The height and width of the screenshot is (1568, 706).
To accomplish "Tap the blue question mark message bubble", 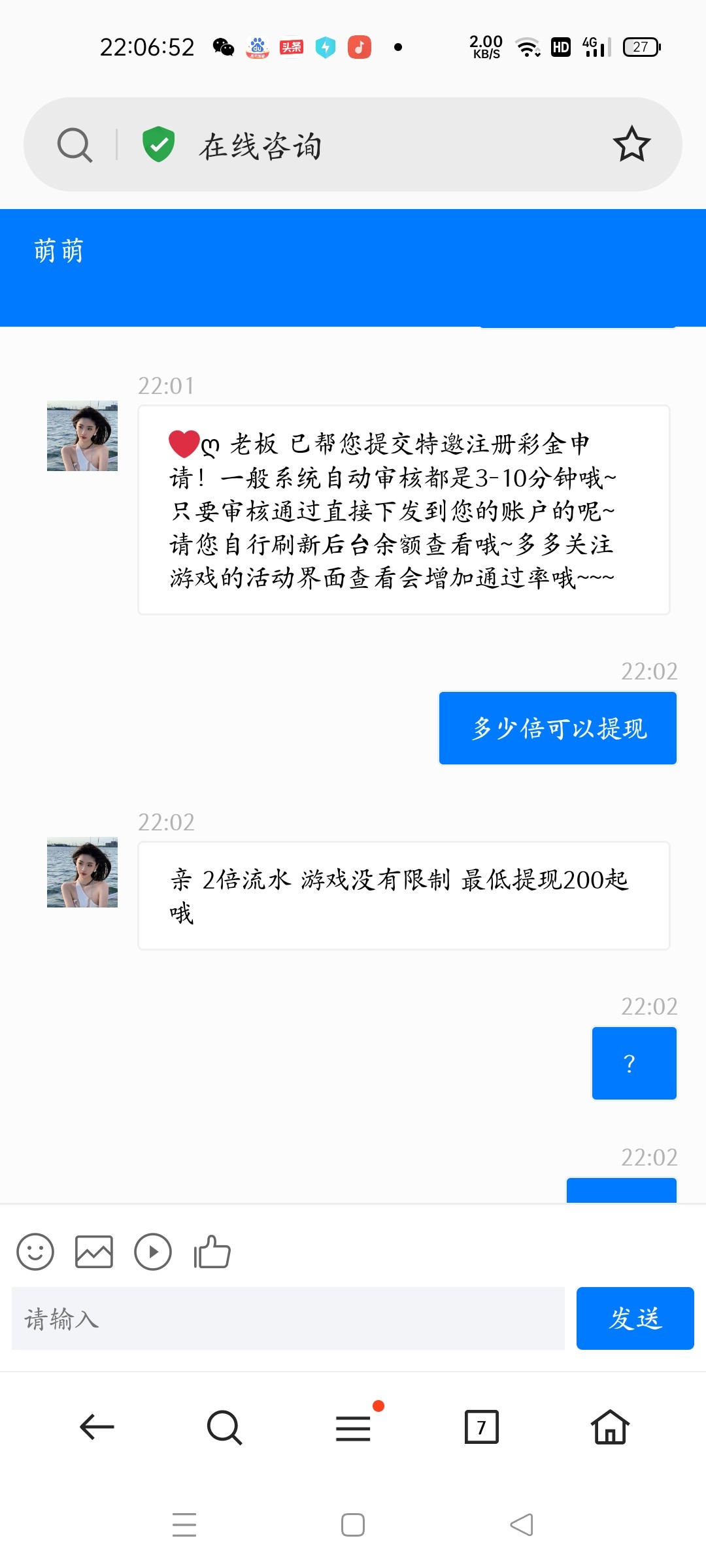I will [x=633, y=1063].
